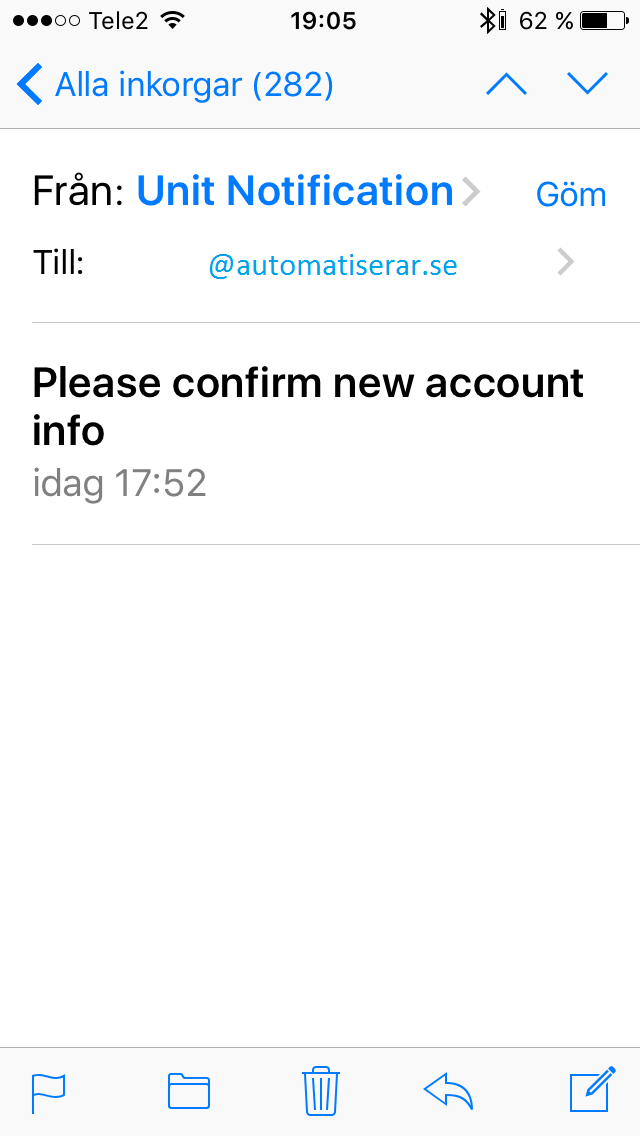Delete this email with trash icon
640x1136 pixels.
click(320, 1090)
